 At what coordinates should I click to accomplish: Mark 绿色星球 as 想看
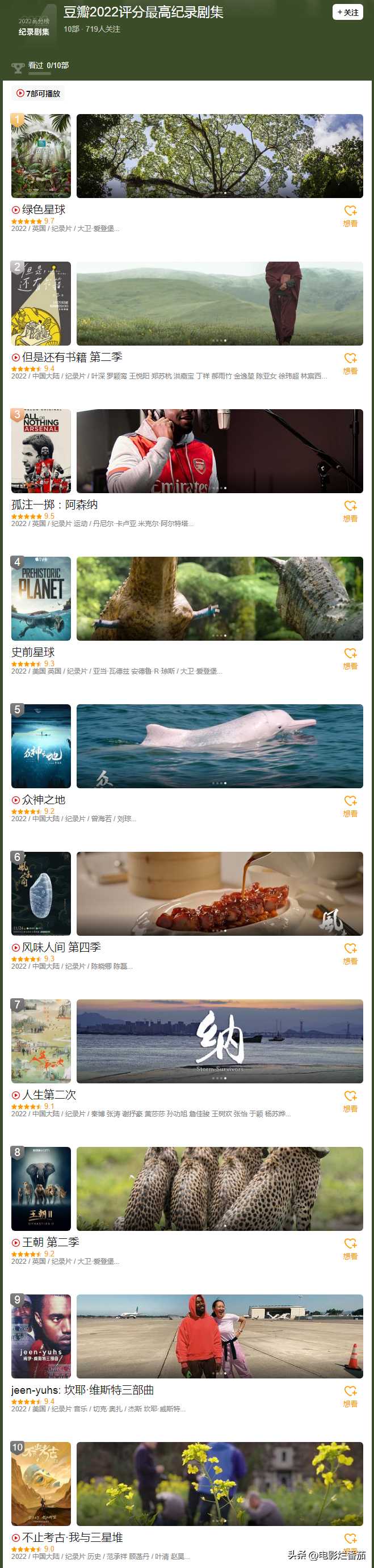pos(350,215)
